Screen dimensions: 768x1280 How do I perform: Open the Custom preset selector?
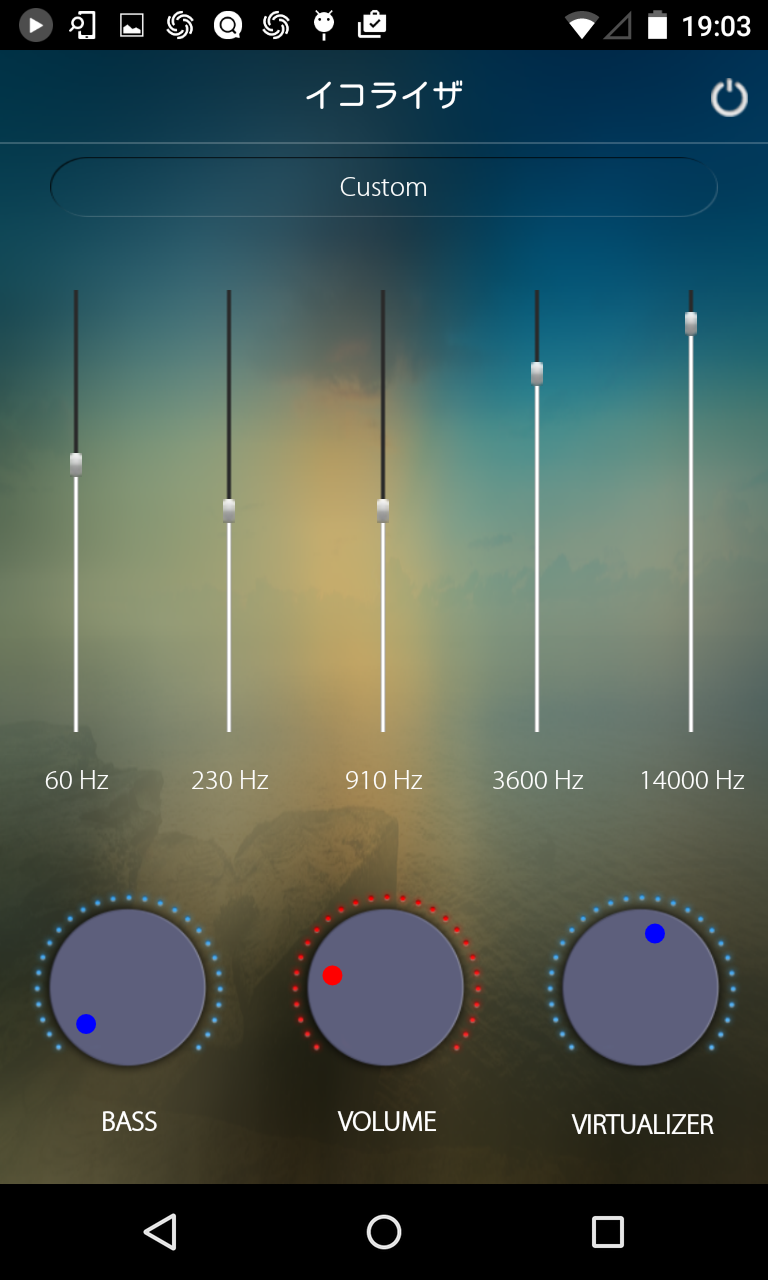pyautogui.click(x=383, y=186)
